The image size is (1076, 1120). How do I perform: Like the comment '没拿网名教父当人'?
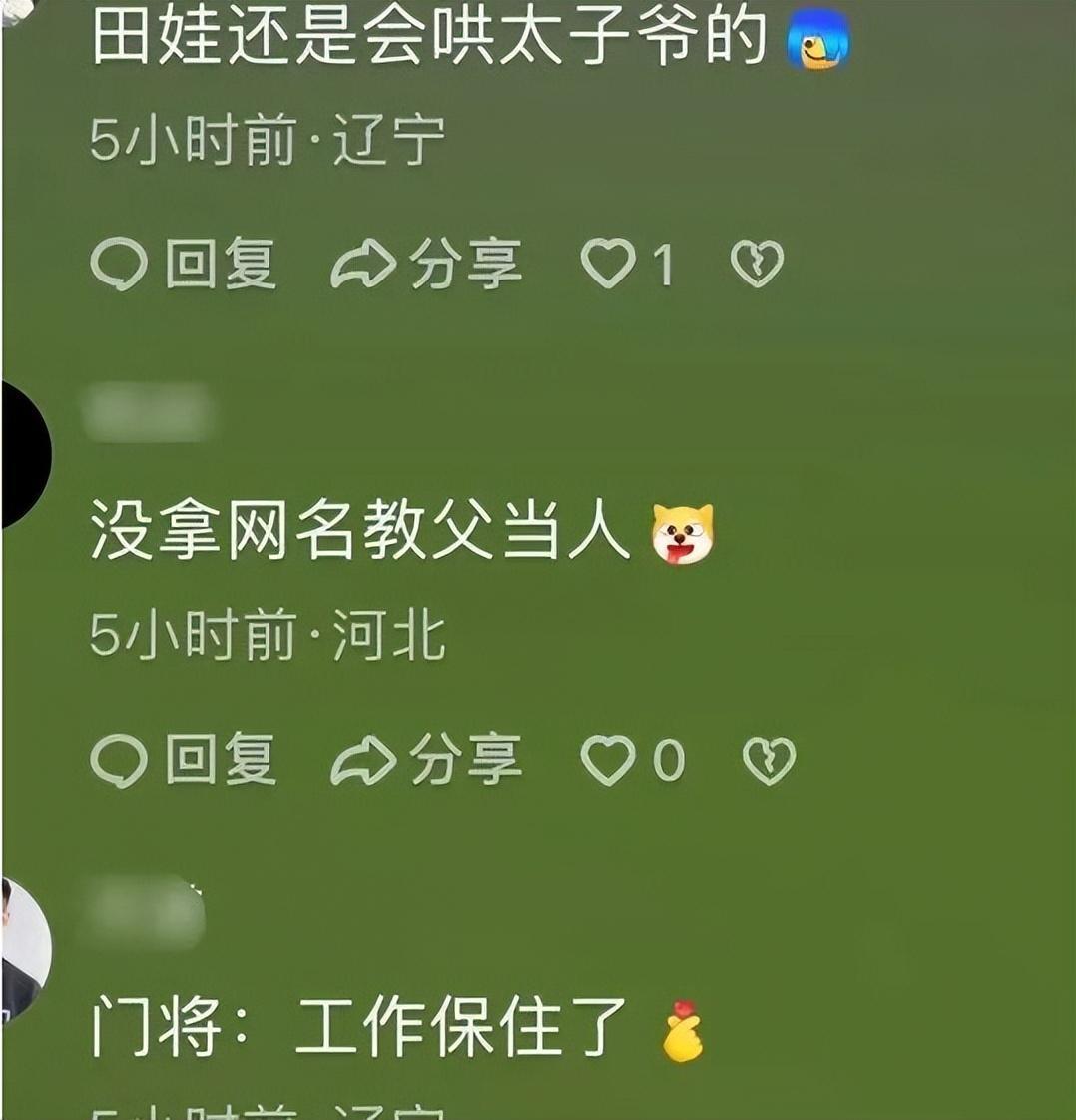tap(608, 760)
